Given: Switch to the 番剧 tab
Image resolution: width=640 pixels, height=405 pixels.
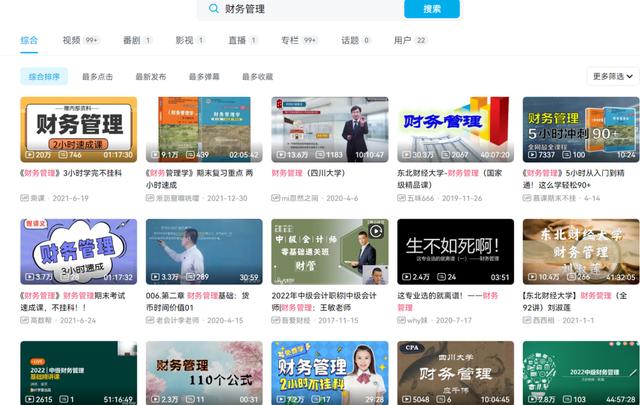Looking at the screenshot, I should click(136, 40).
